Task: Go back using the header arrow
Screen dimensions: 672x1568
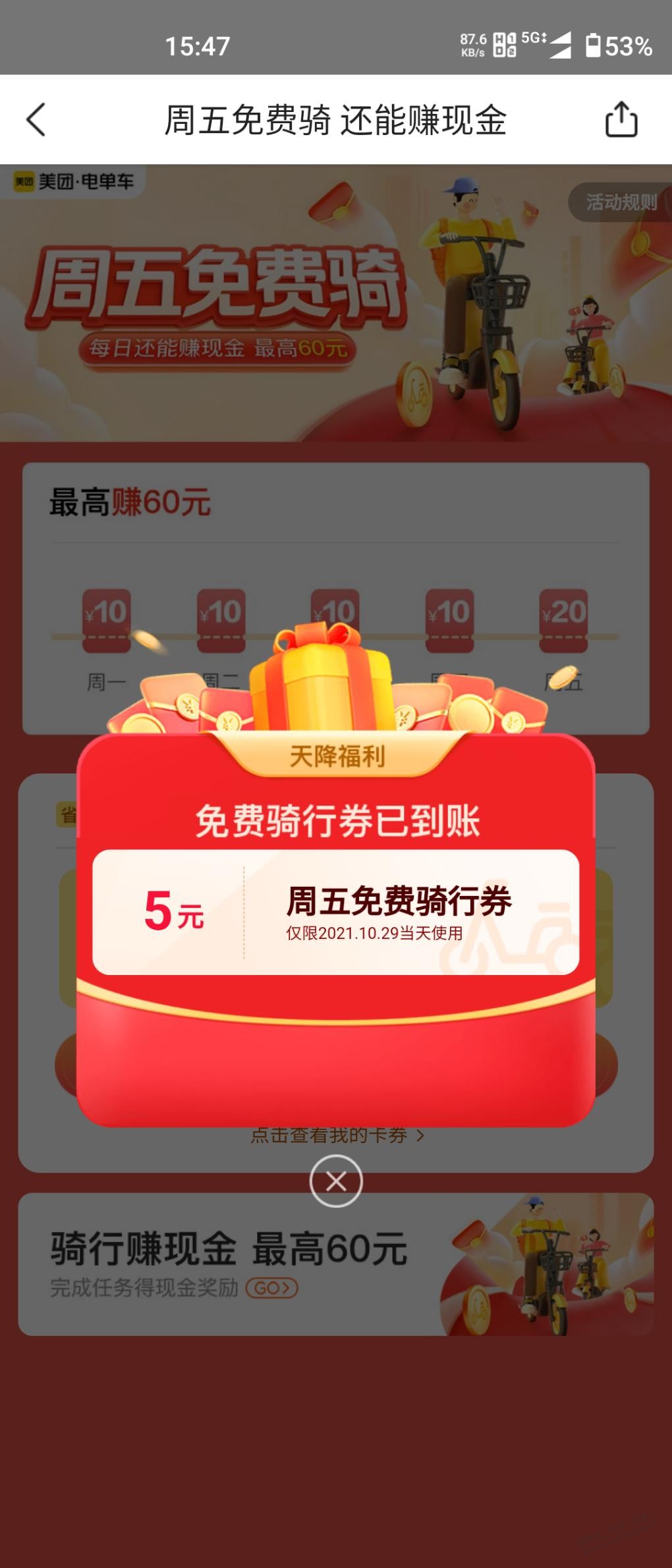Action: (x=36, y=120)
